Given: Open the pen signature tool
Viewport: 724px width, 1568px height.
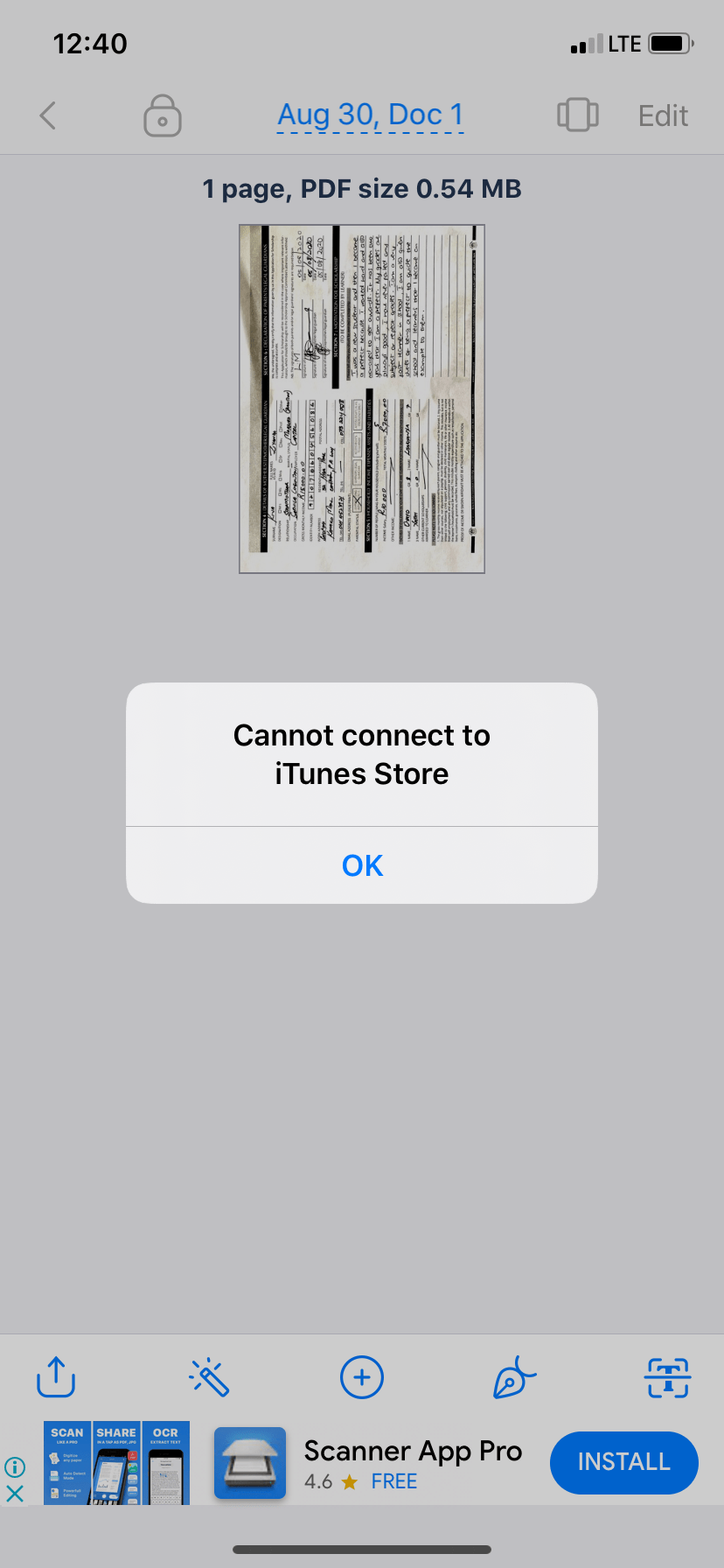Looking at the screenshot, I should [514, 1377].
